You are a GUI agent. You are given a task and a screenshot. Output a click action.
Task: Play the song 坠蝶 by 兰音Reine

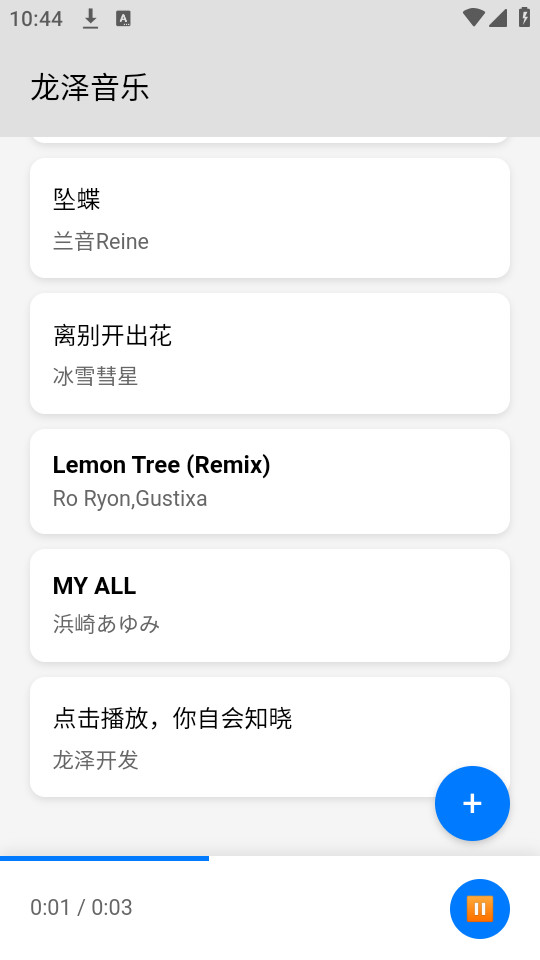pos(270,218)
